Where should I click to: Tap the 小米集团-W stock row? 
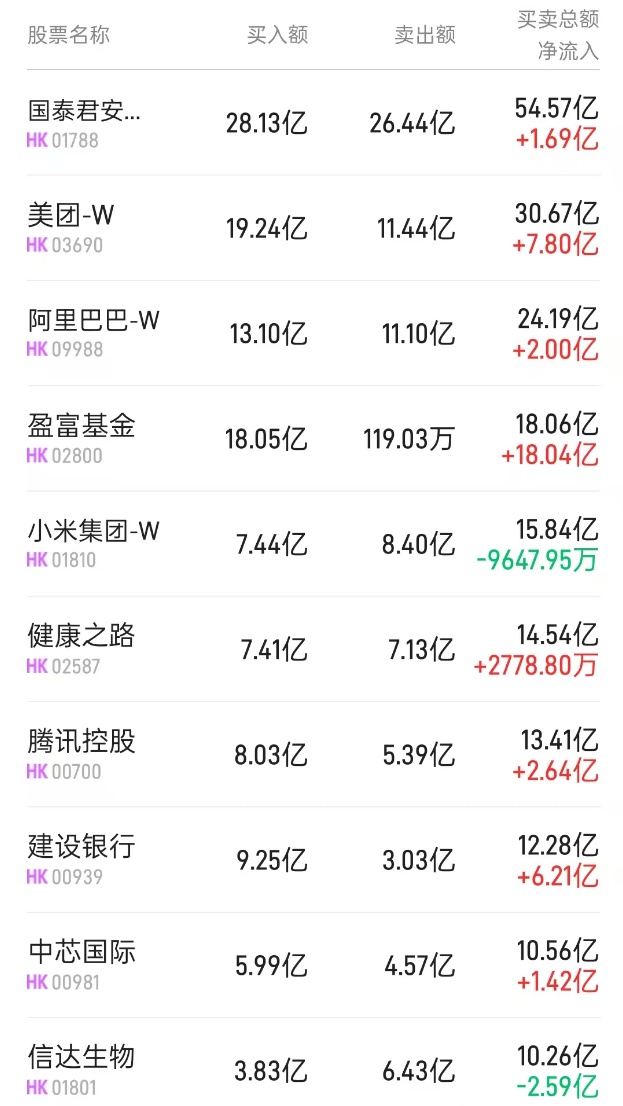[94, 544]
